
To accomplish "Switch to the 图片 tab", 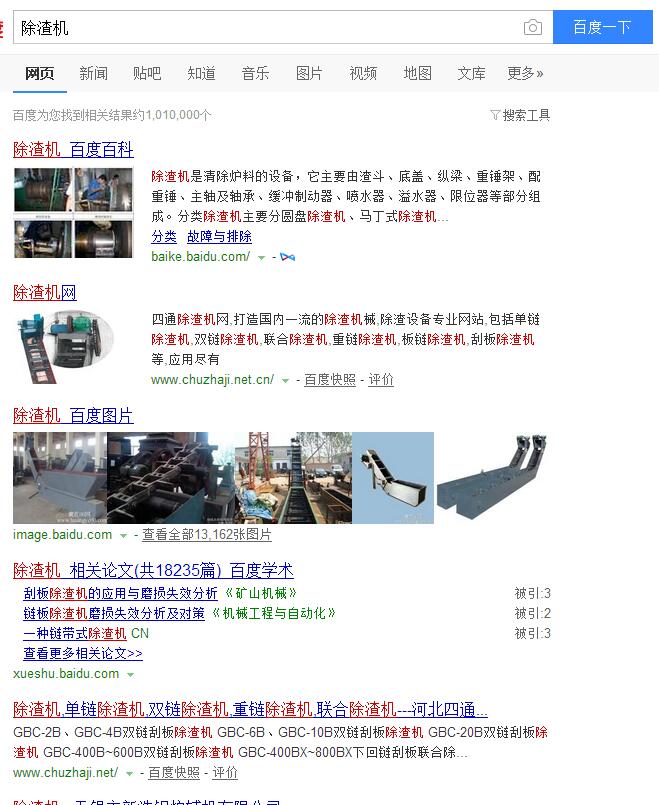I will 309,73.
